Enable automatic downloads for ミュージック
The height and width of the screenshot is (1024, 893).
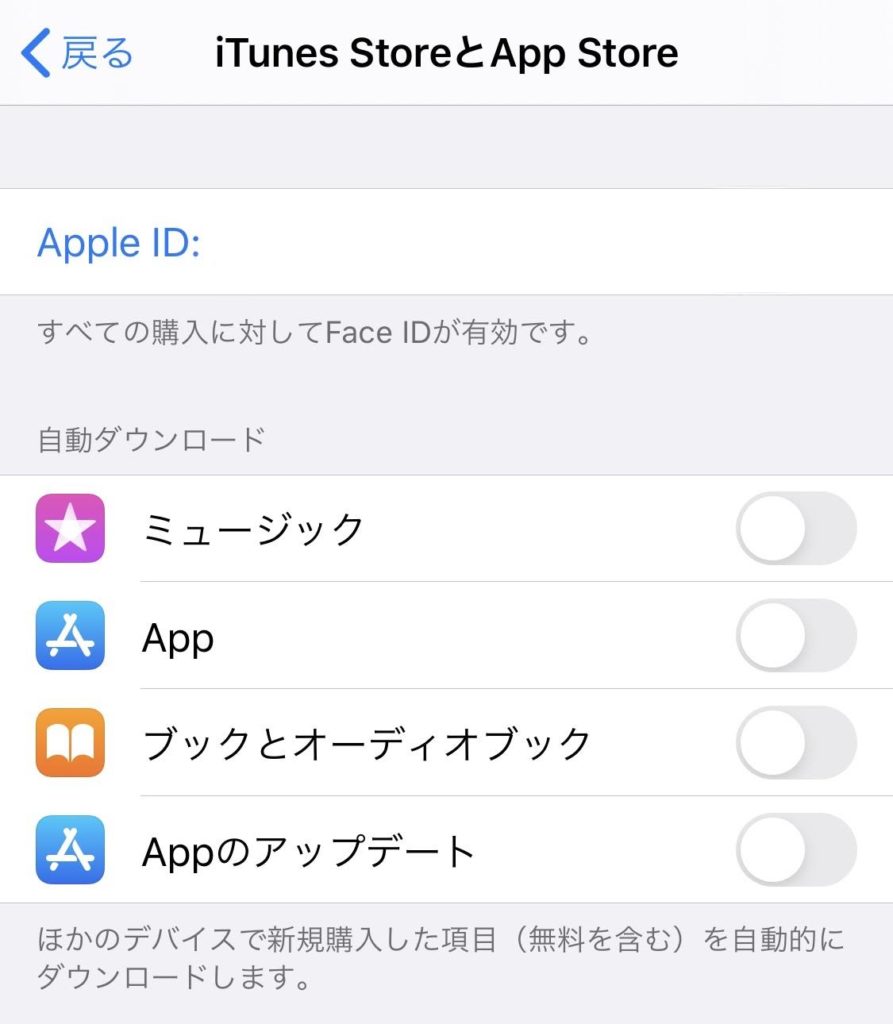(795, 528)
